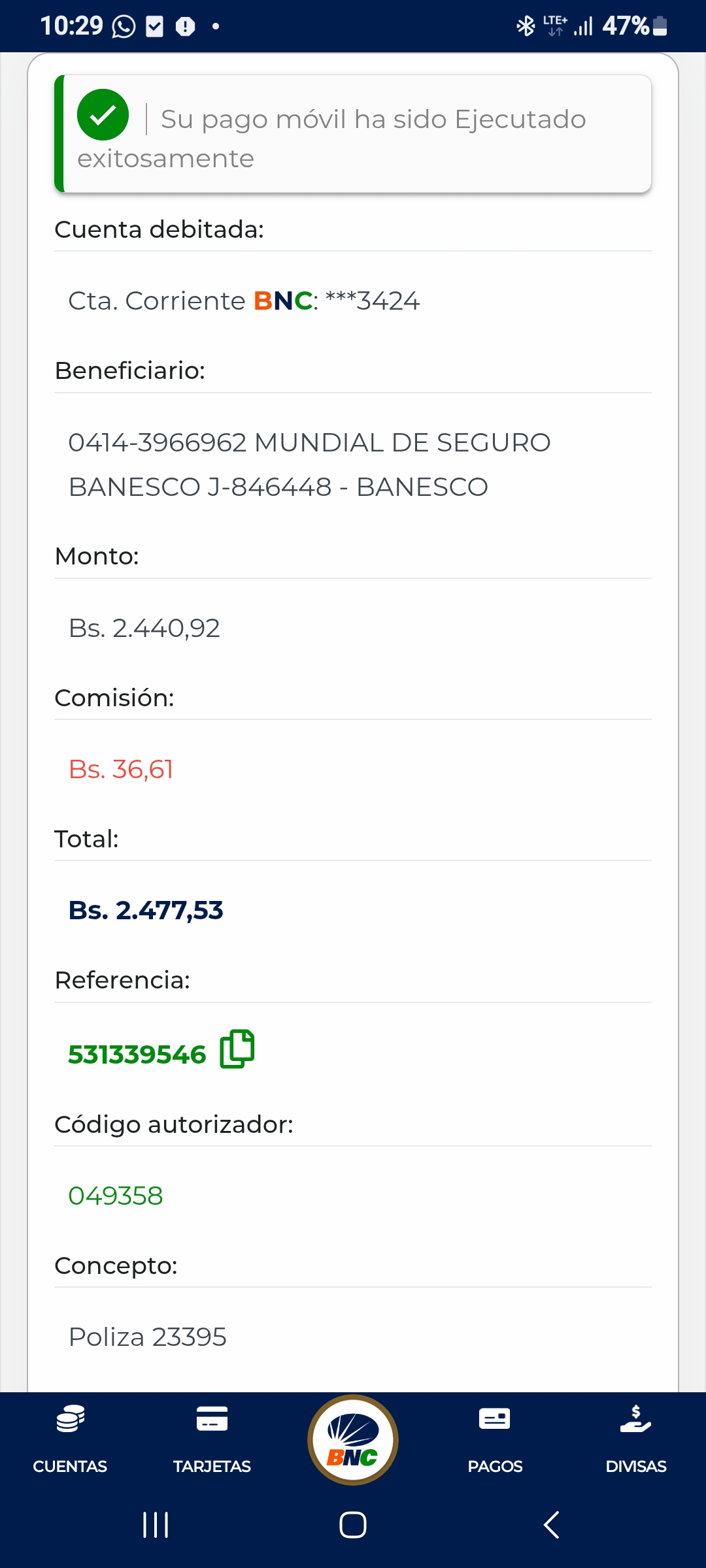This screenshot has height=1568, width=706.
Task: Open the Tarjetas tab
Action: (212, 1439)
